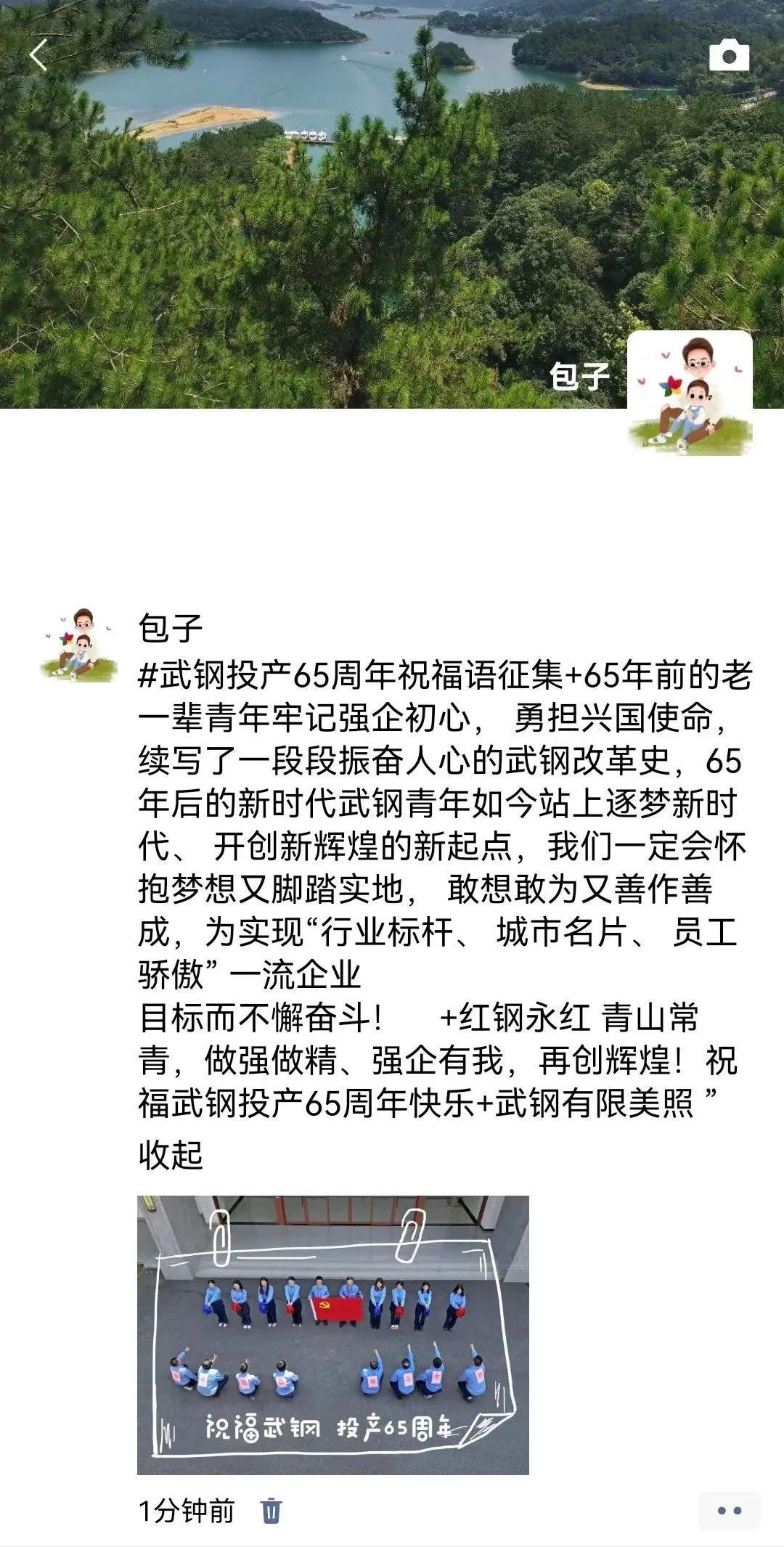Image resolution: width=784 pixels, height=1547 pixels.
Task: Collapse the post text with 收起
Action: point(171,1154)
